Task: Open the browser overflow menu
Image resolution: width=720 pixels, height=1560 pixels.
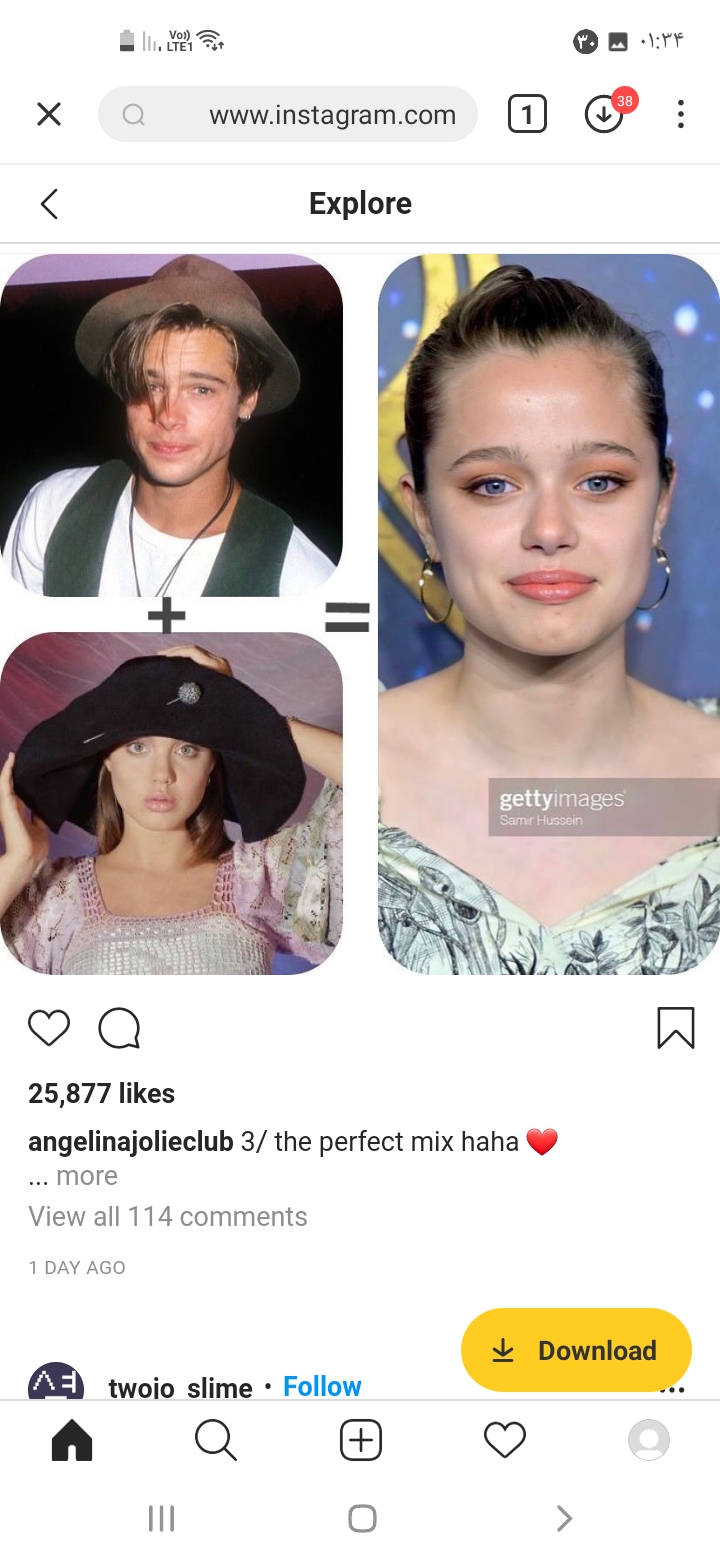Action: click(x=680, y=114)
